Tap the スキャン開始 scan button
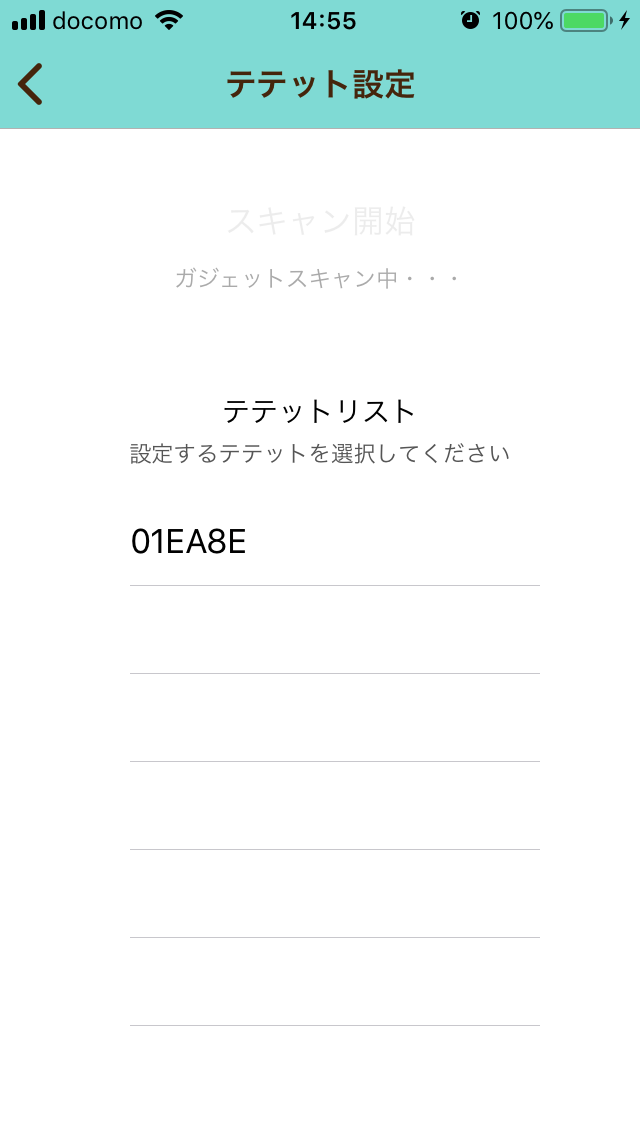This screenshot has height=1136, width=640. [320, 221]
